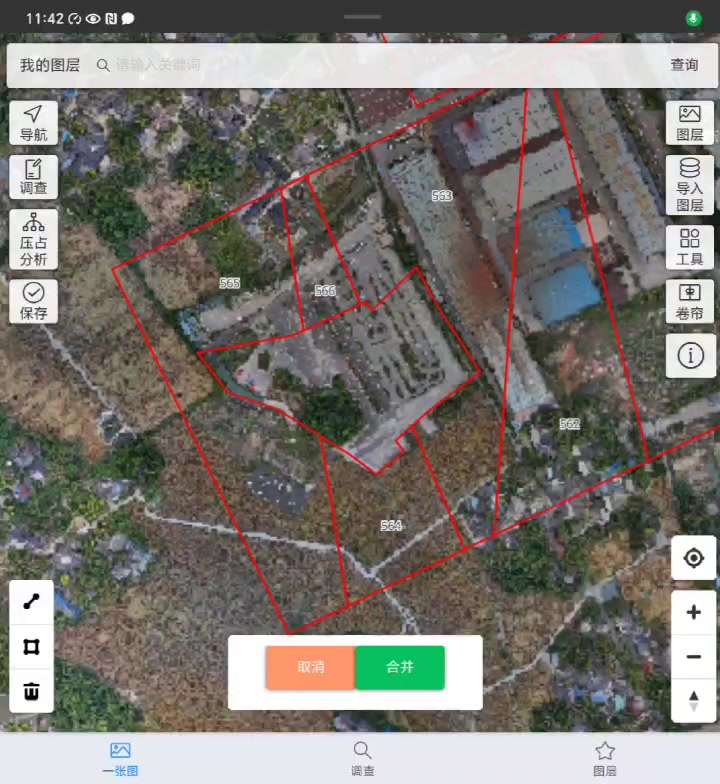Open 压占分析 analysis

[33, 239]
